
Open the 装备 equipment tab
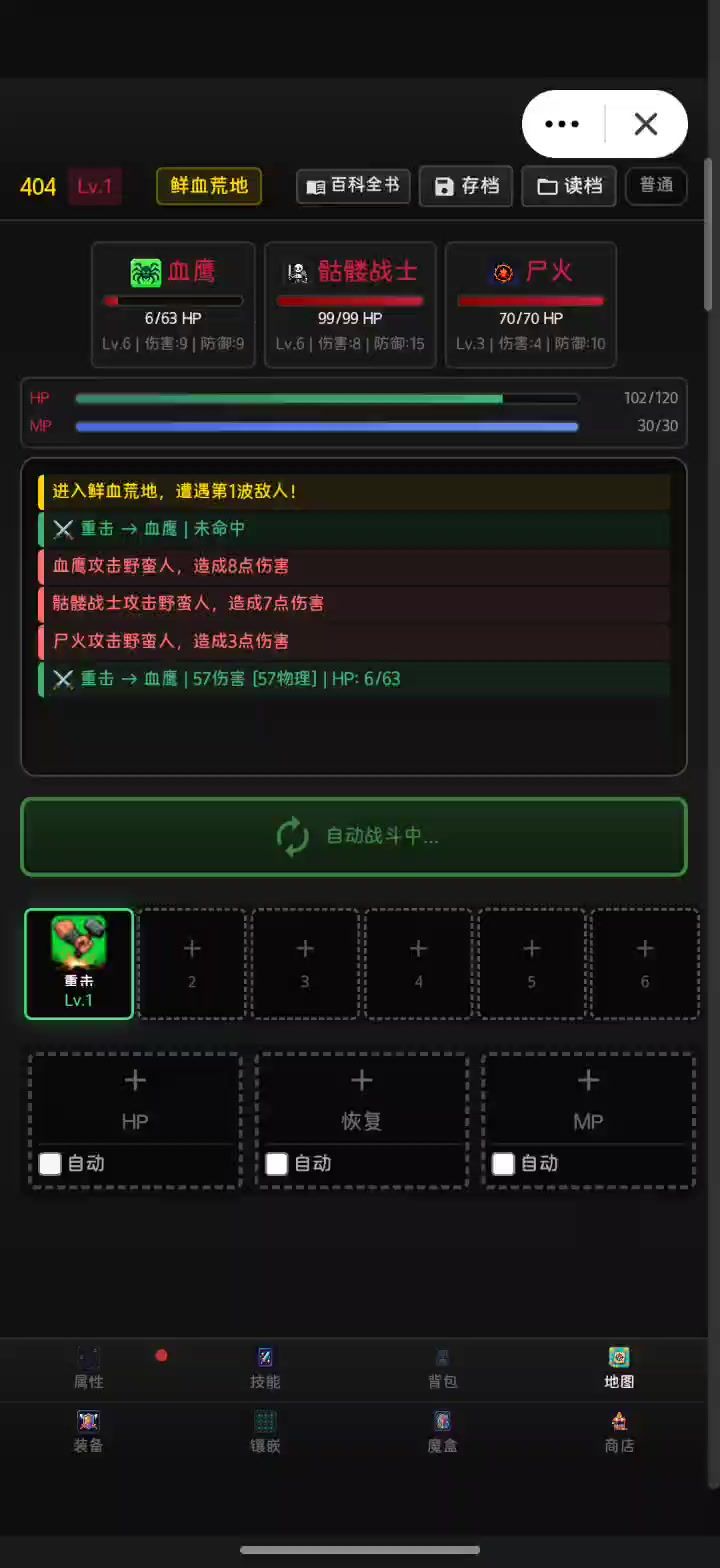[89, 1432]
